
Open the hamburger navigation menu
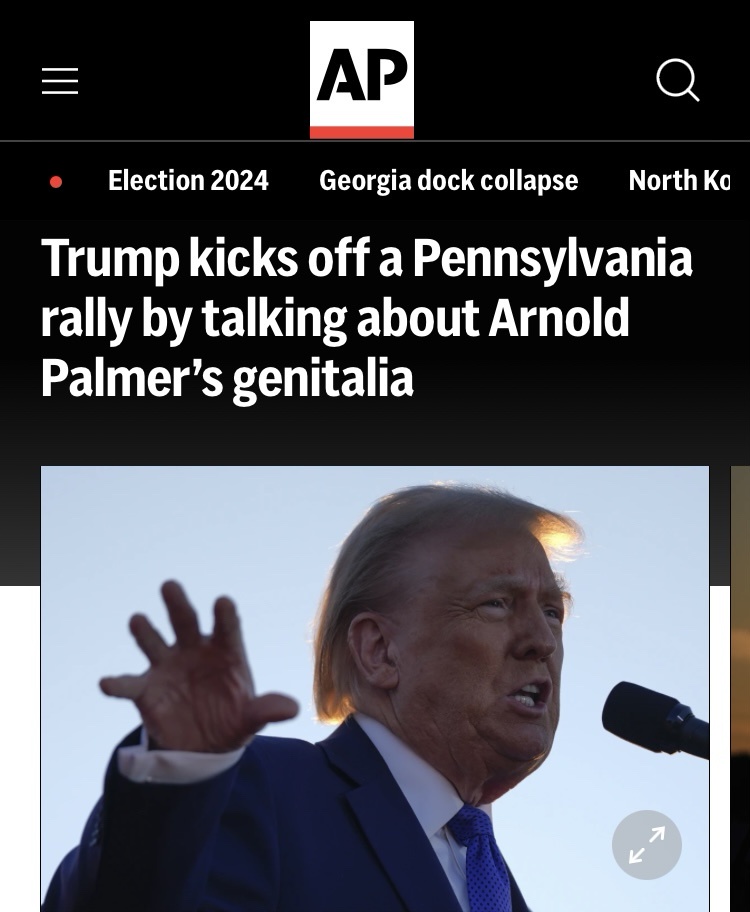pos(60,81)
